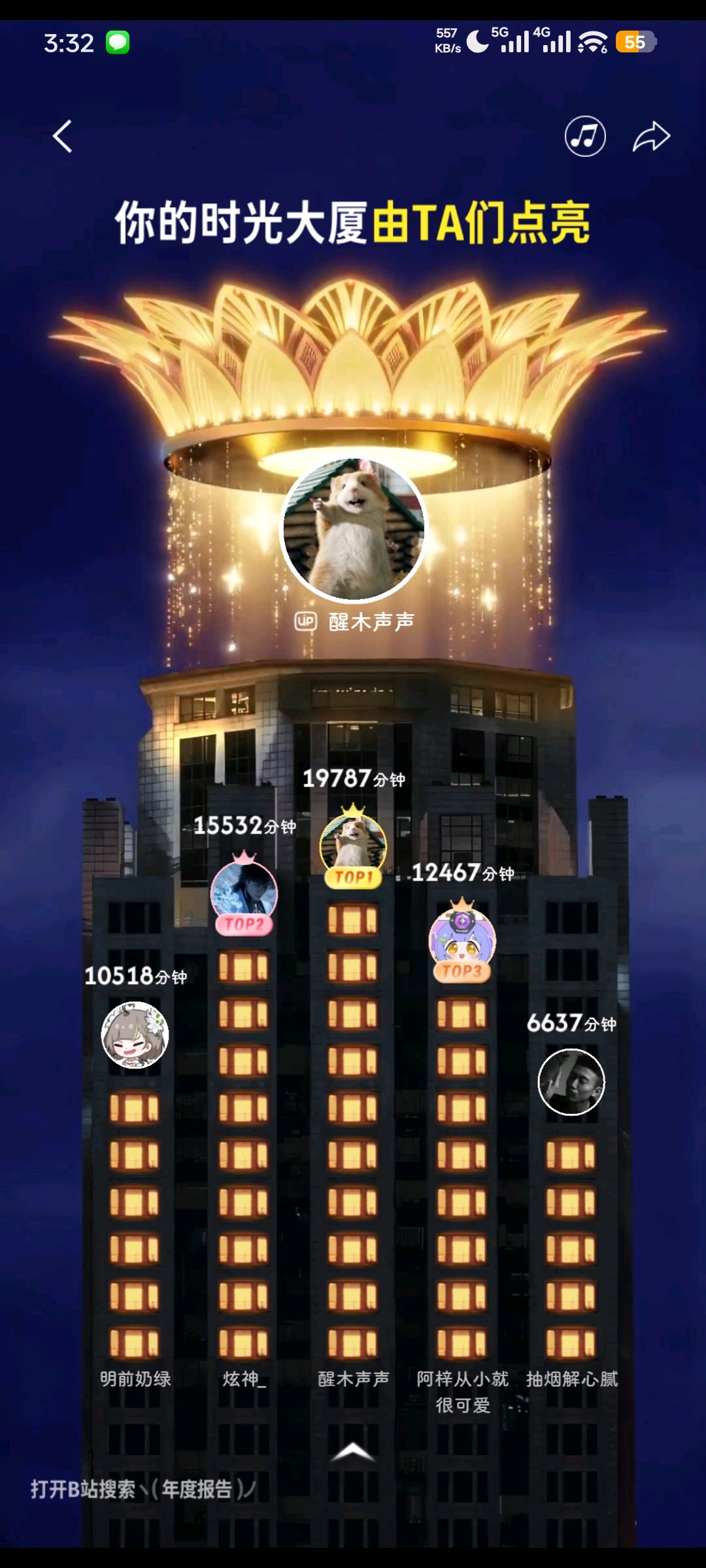Open the TOP3 阿梓从小就很可爱 avatar
Viewport: 706px width, 1568px height.
(x=462, y=941)
